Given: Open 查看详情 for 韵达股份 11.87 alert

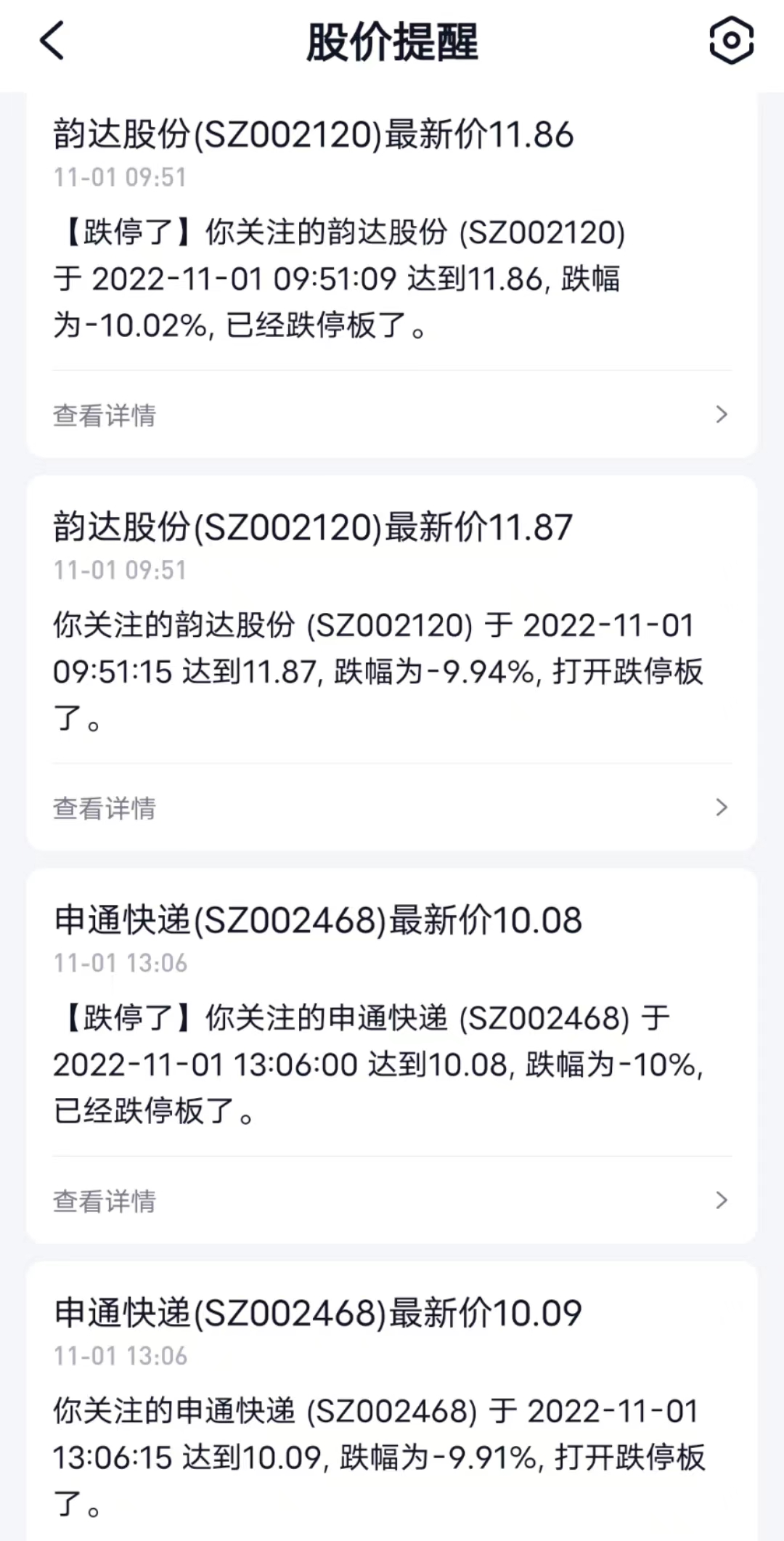Looking at the screenshot, I should click(105, 808).
